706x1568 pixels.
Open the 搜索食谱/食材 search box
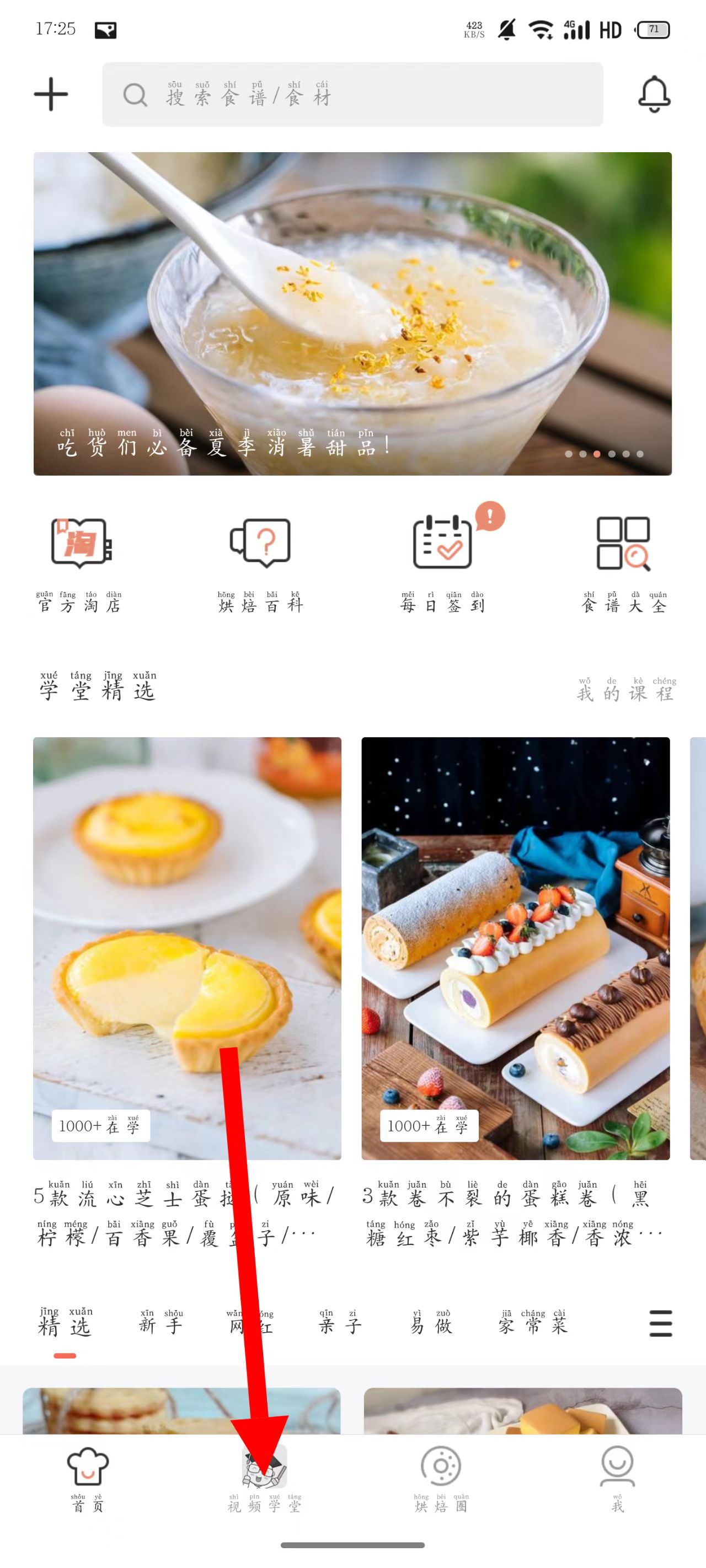(x=352, y=94)
